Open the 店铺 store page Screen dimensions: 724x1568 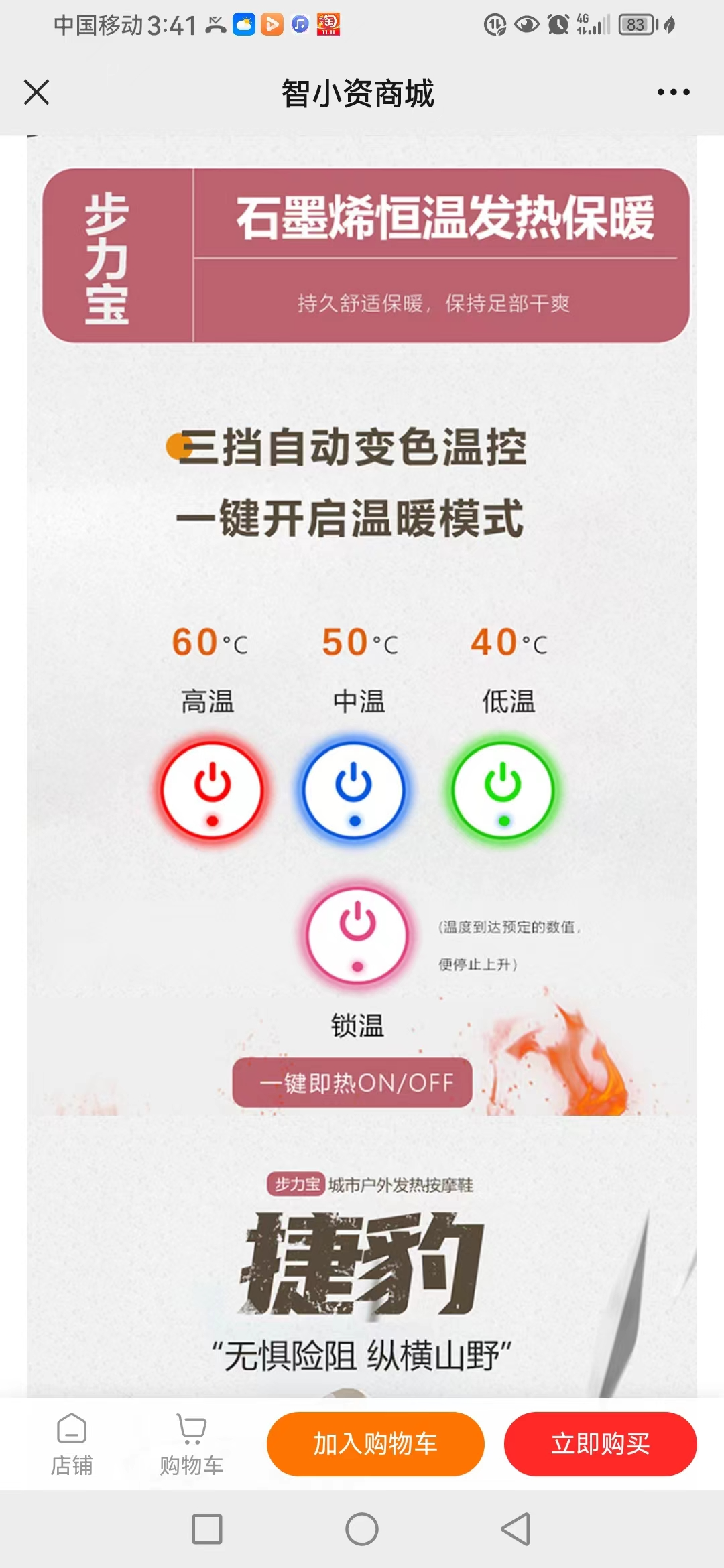[72, 1444]
